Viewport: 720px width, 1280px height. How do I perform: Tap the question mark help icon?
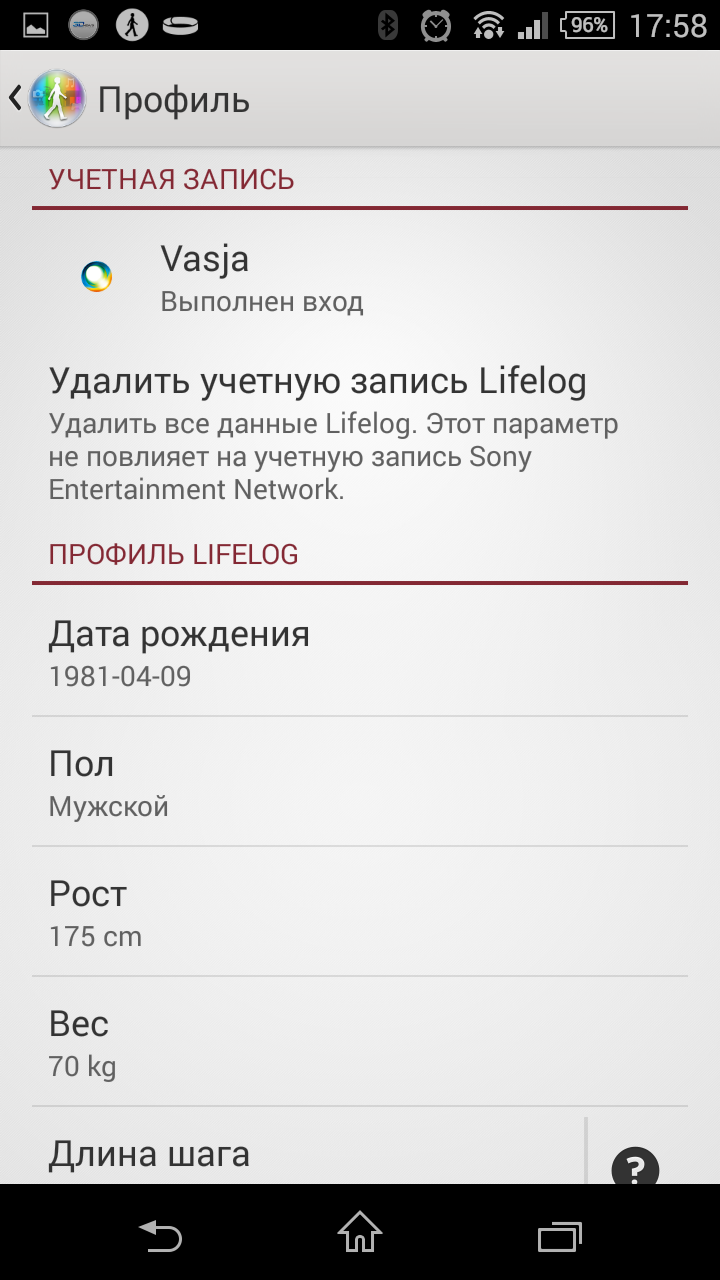(x=636, y=1166)
